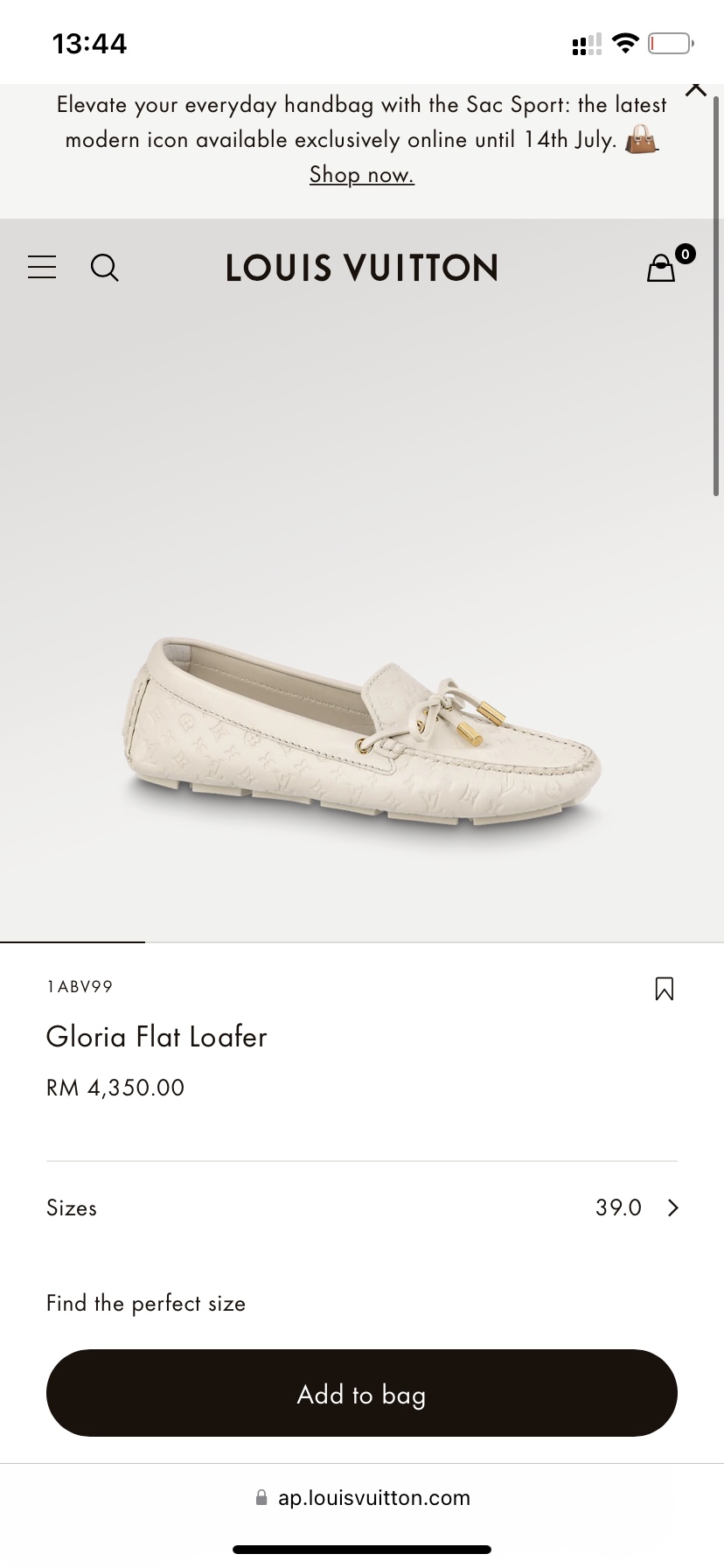Follow the Shop now link
Screen dimensions: 724x1568
click(362, 175)
